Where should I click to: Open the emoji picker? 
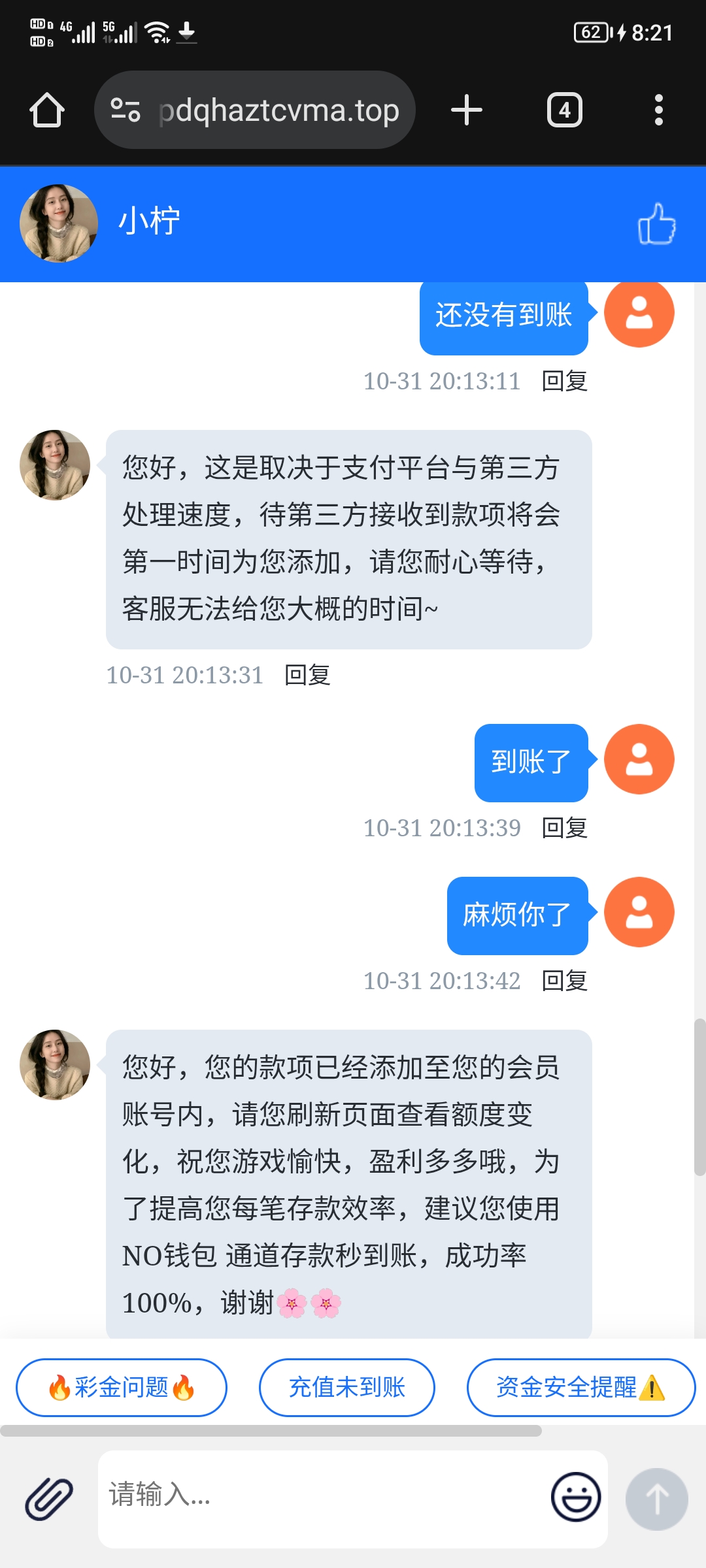tap(576, 1497)
